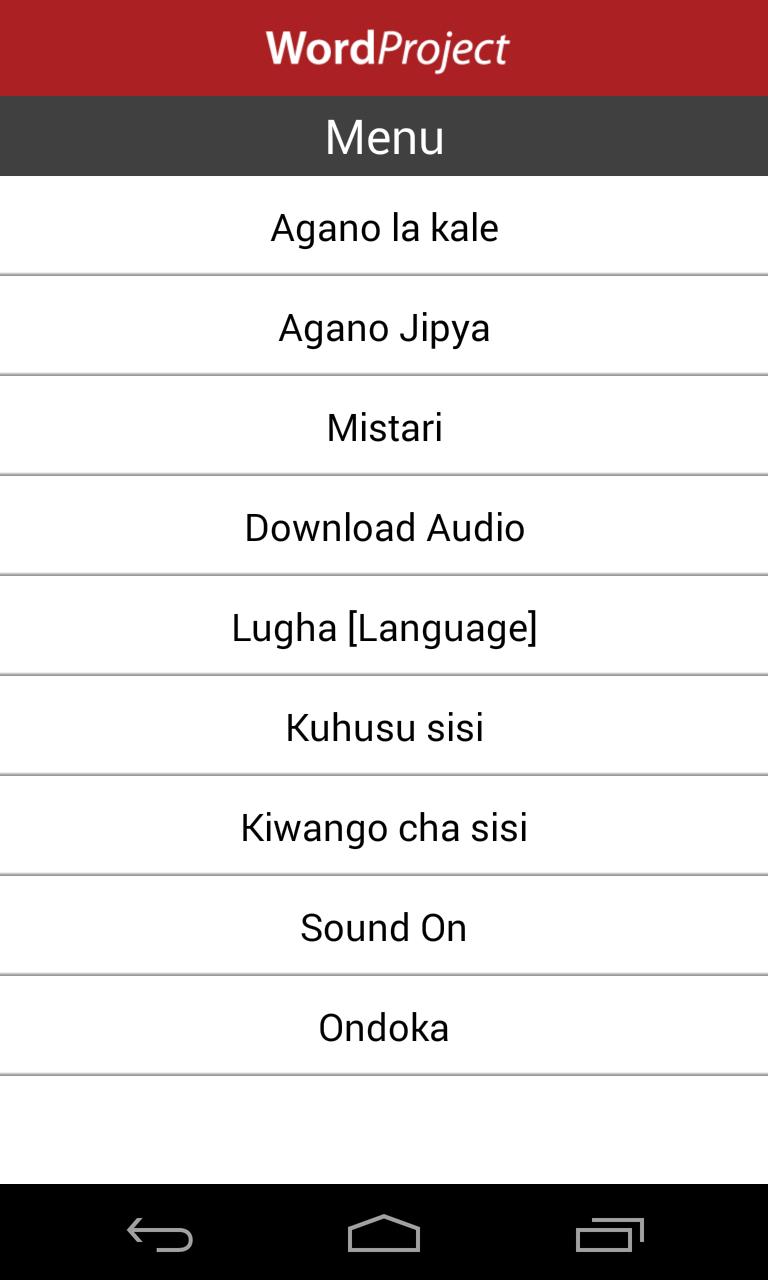Open the language selection via Lugha
This screenshot has width=768, height=1280.
(384, 626)
